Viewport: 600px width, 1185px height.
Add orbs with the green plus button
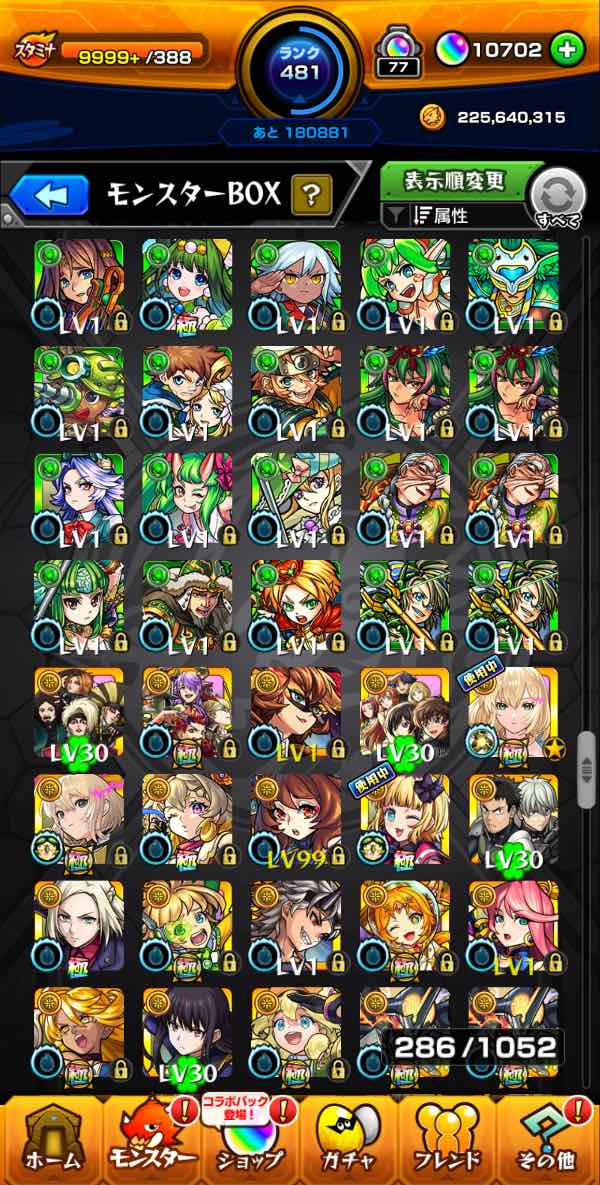567,51
